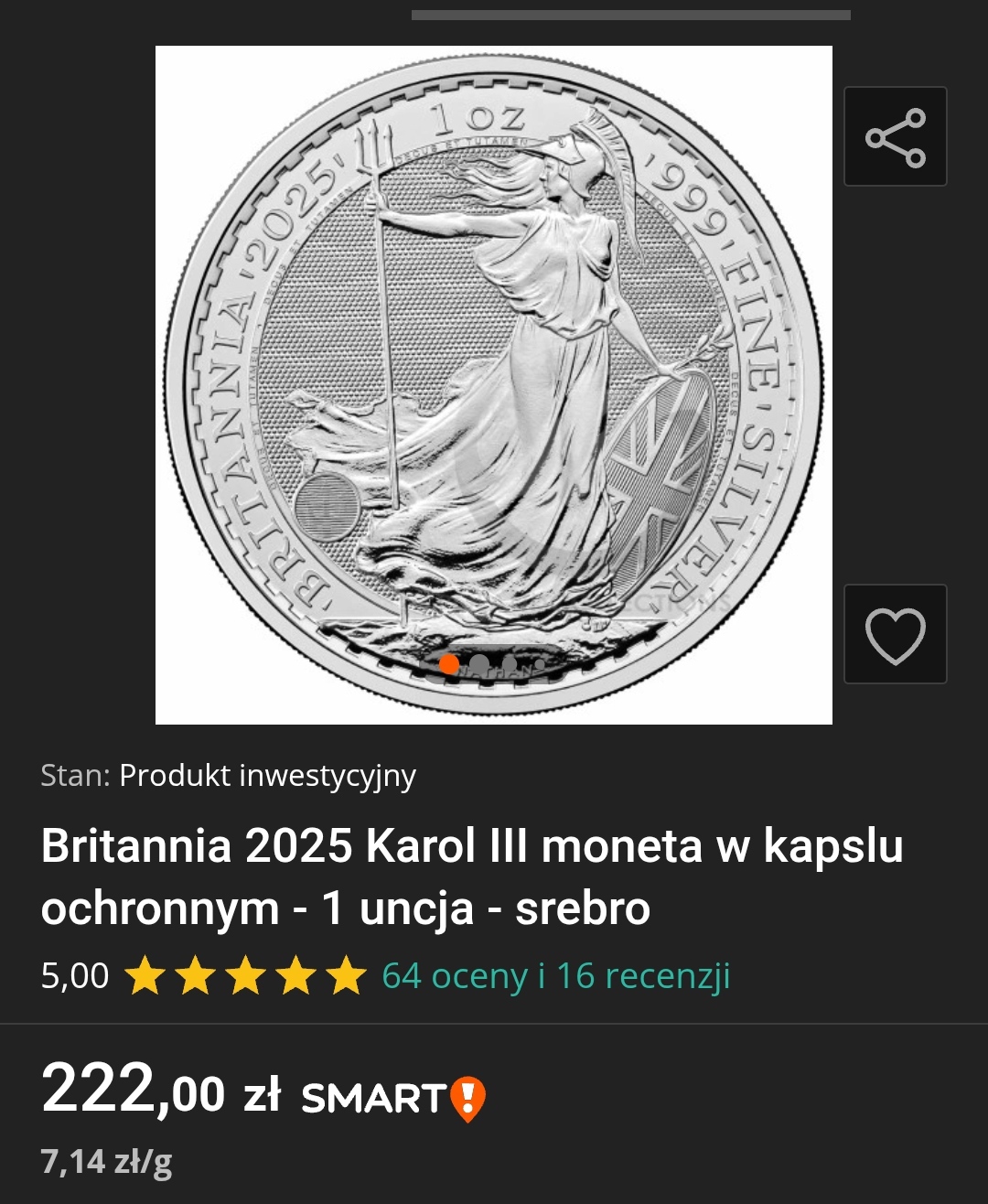Open 64 oceny i 16 recenzji link
Screen dimensions: 988x1204
(555, 976)
